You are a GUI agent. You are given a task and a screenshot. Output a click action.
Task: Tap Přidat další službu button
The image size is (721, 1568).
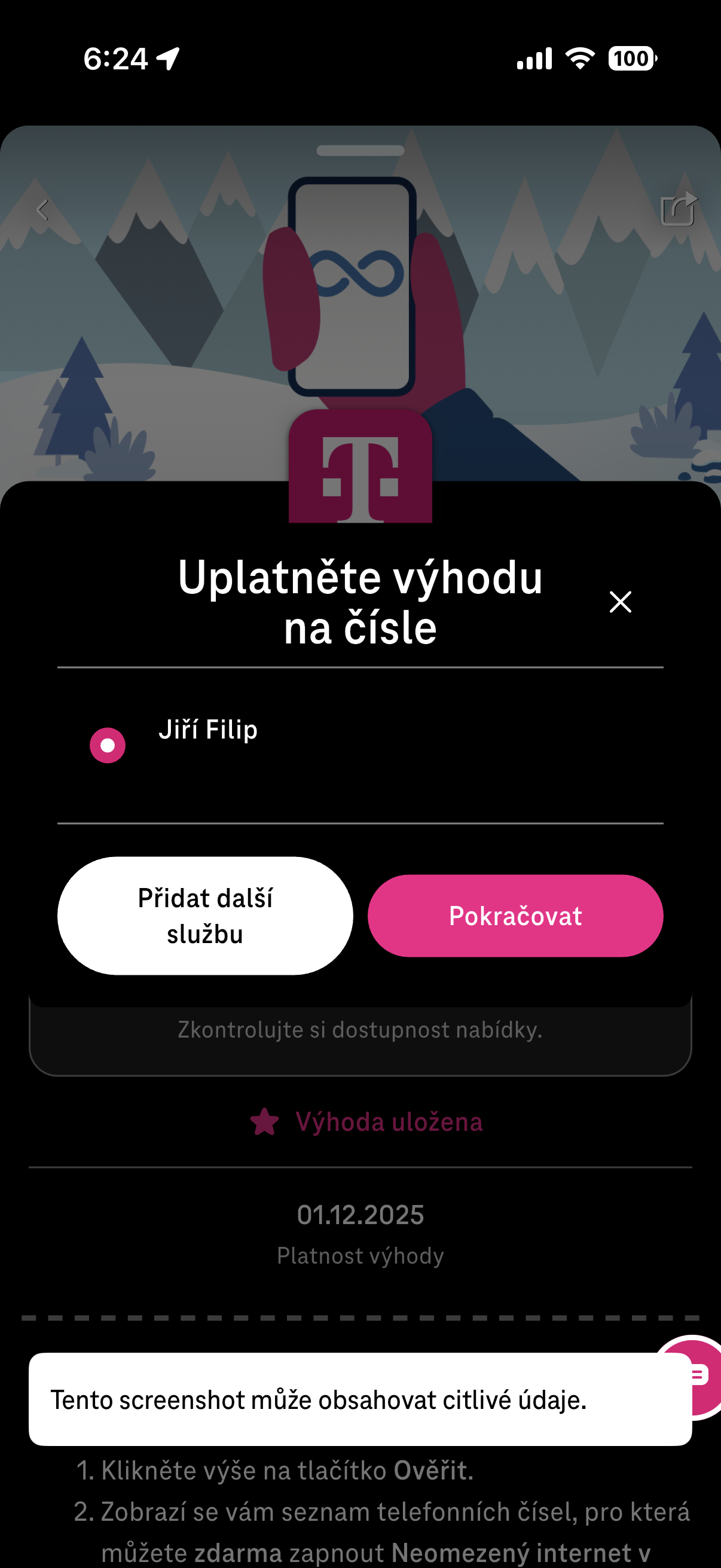click(205, 916)
